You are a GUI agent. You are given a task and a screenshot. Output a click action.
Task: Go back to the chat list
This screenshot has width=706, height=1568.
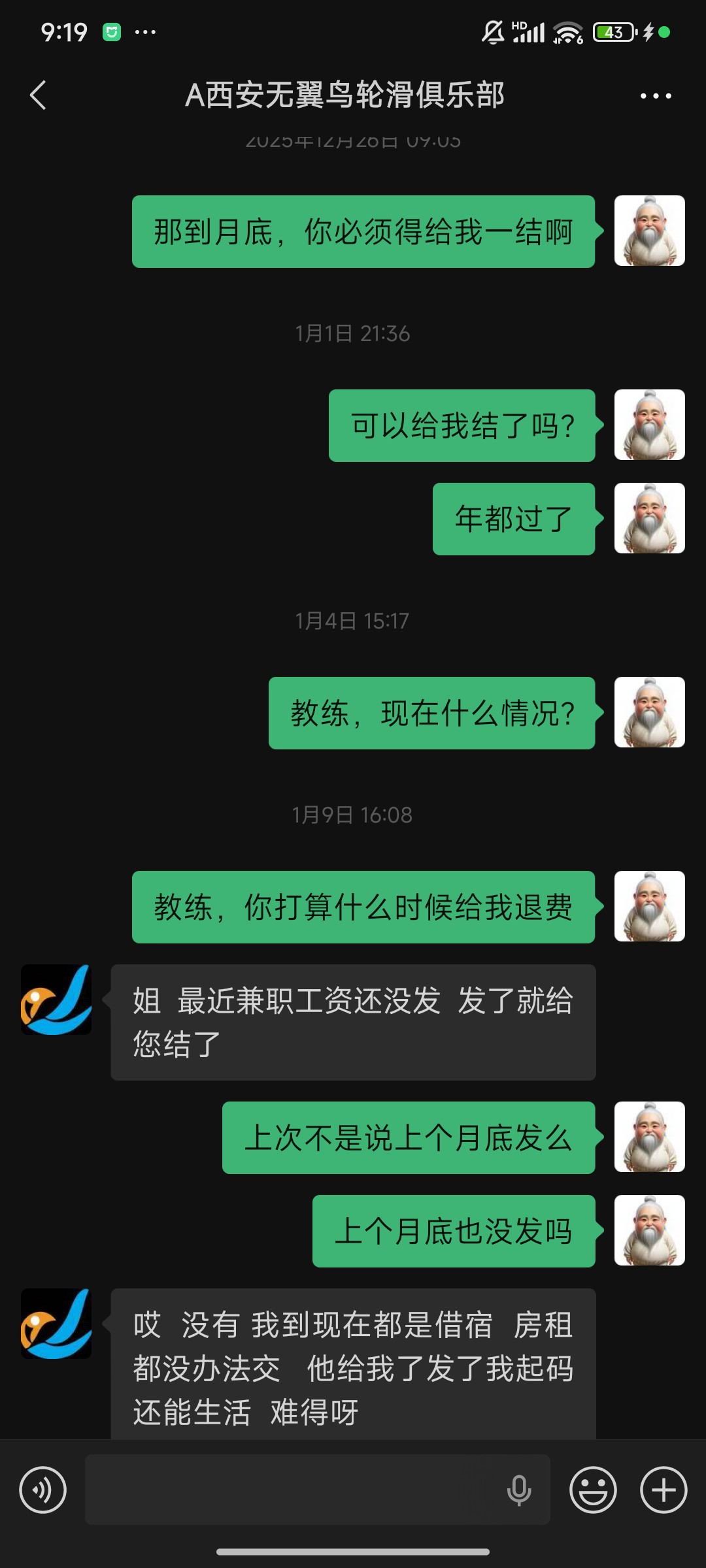coord(39,95)
